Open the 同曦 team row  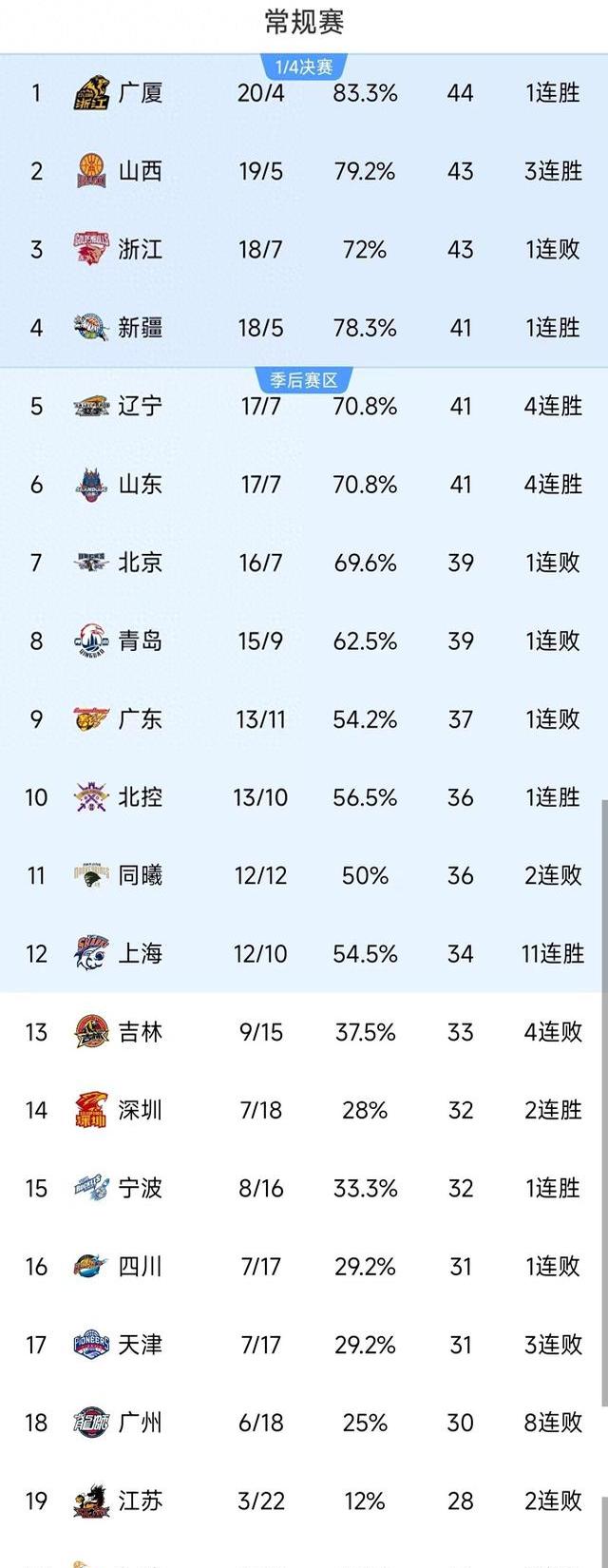click(x=140, y=875)
